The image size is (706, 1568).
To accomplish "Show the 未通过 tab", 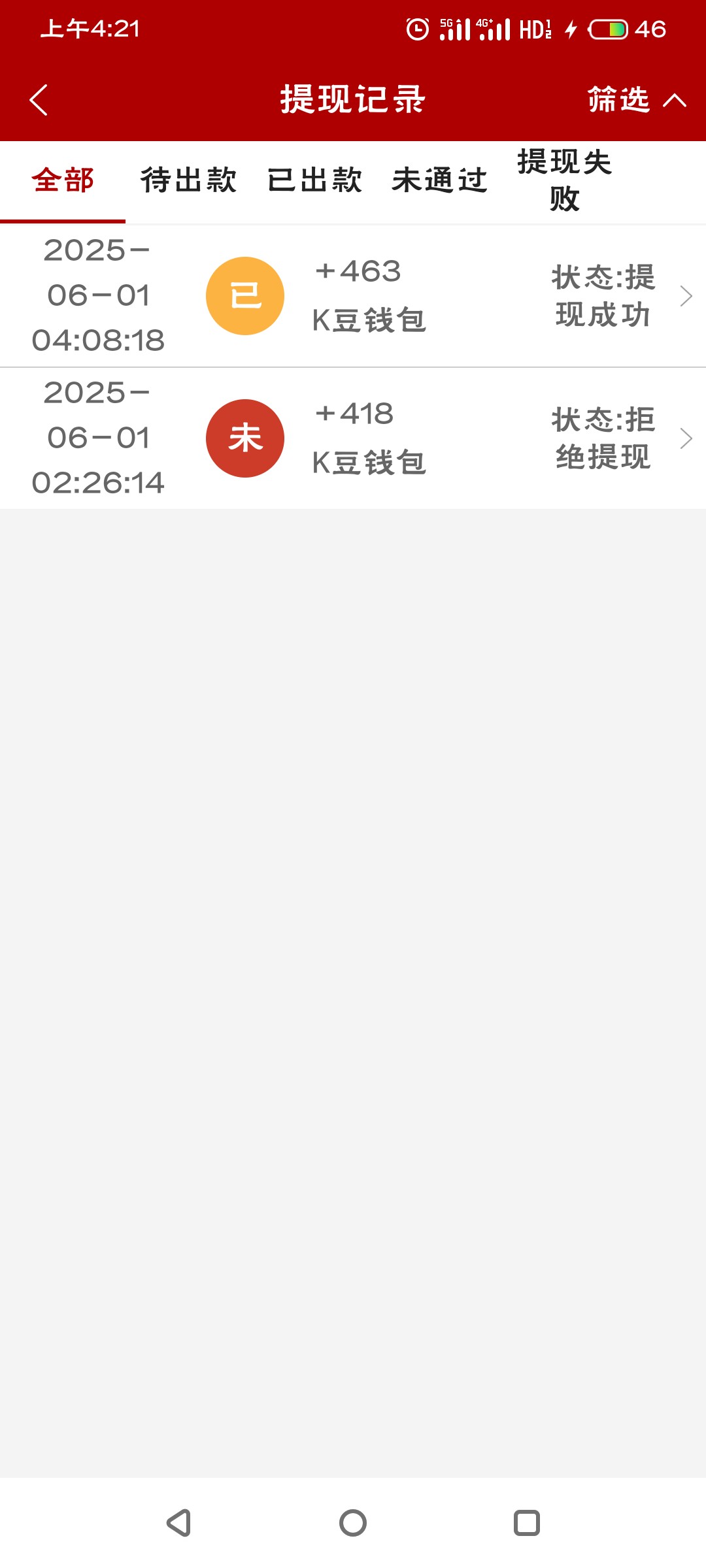I will 440,180.
